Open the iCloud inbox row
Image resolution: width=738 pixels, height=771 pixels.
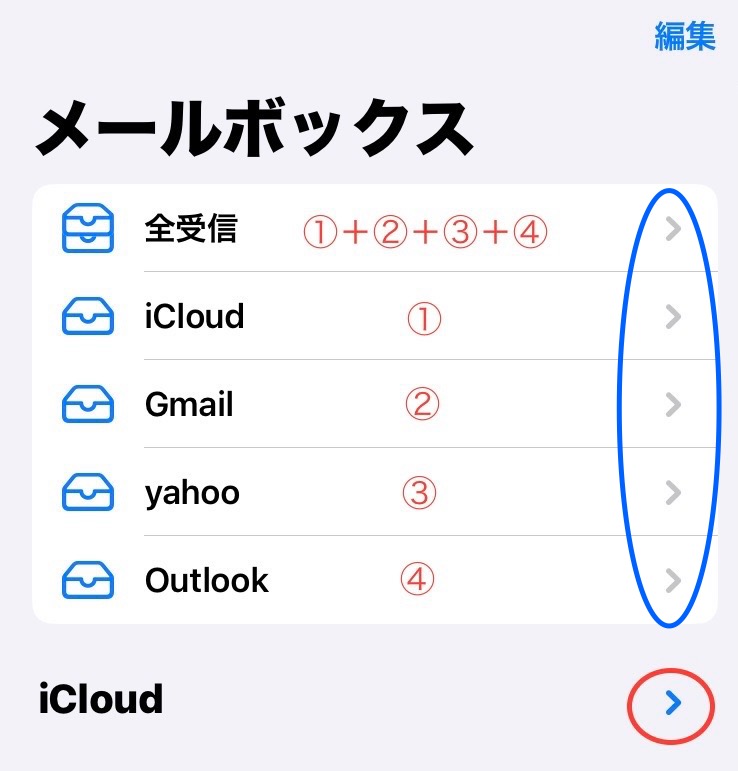[x=194, y=317]
